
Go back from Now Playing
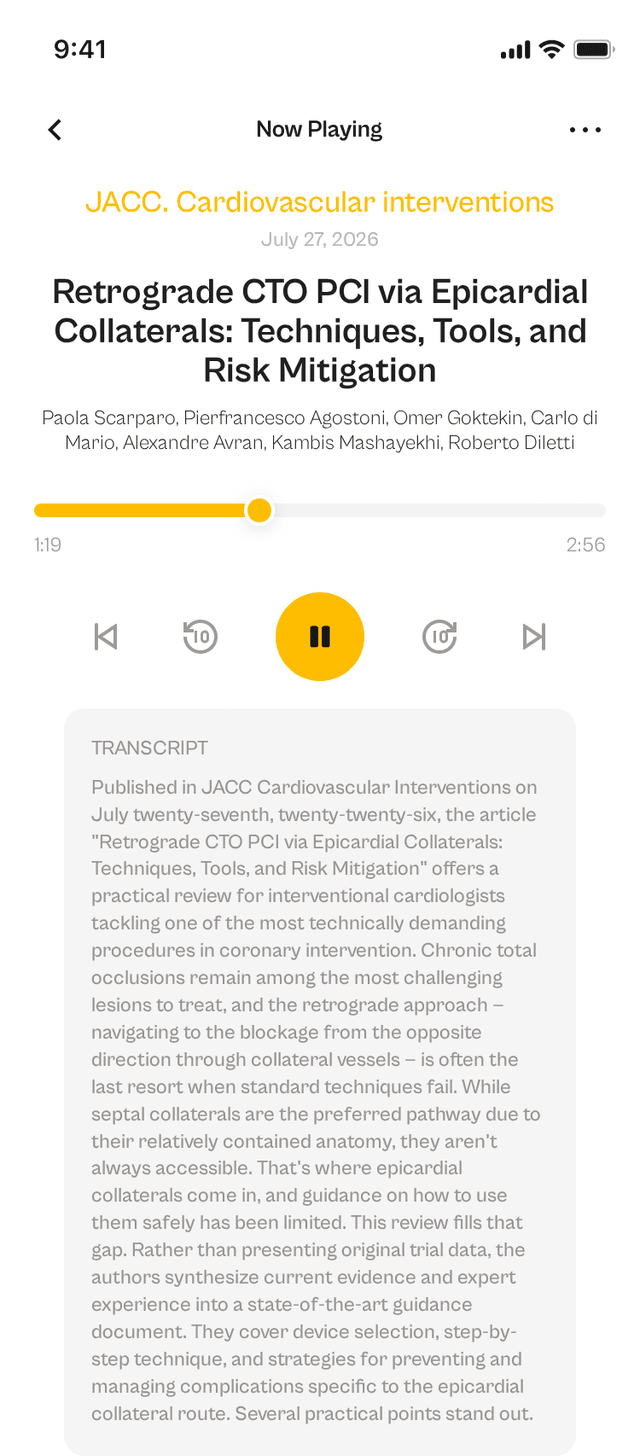tap(55, 130)
